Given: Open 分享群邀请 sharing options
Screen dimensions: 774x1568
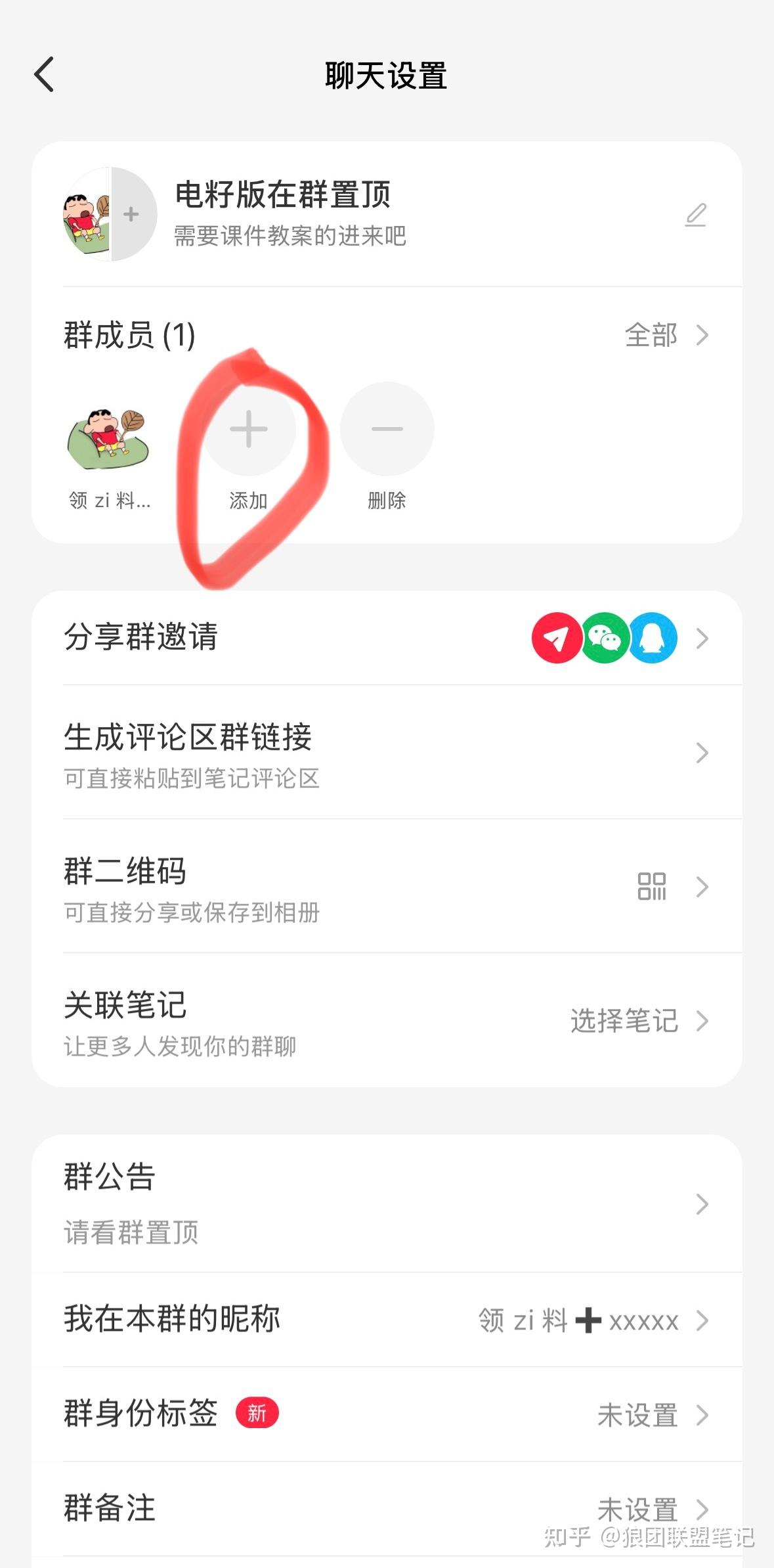Looking at the screenshot, I should (386, 638).
